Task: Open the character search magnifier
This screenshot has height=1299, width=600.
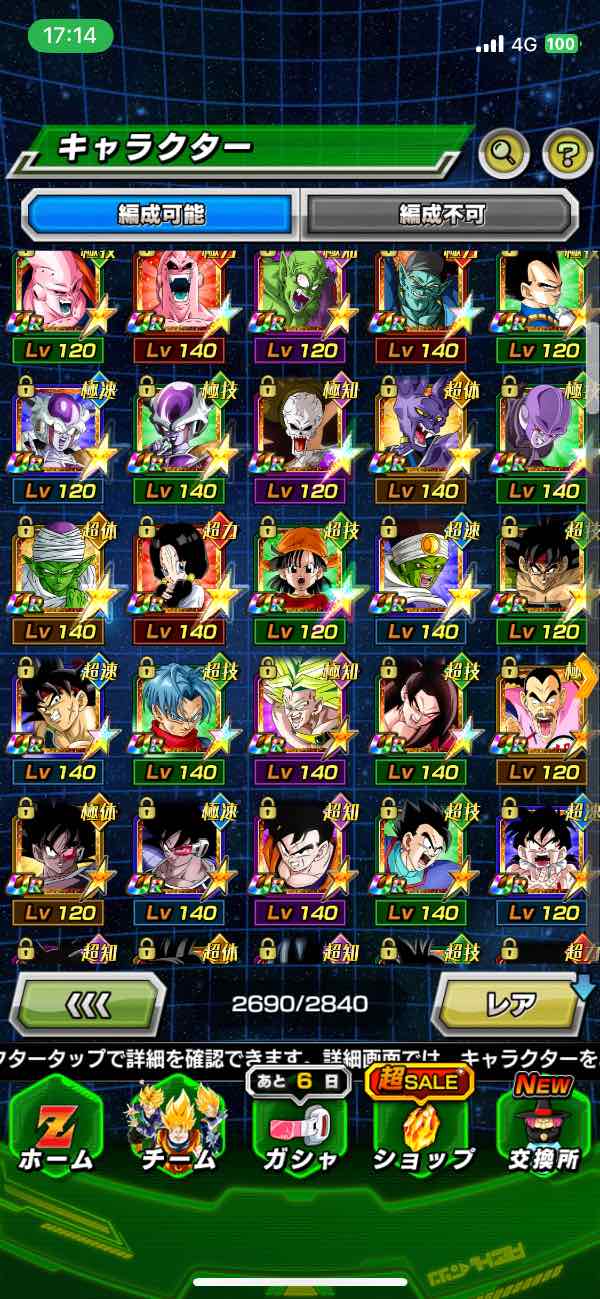Action: coord(504,153)
